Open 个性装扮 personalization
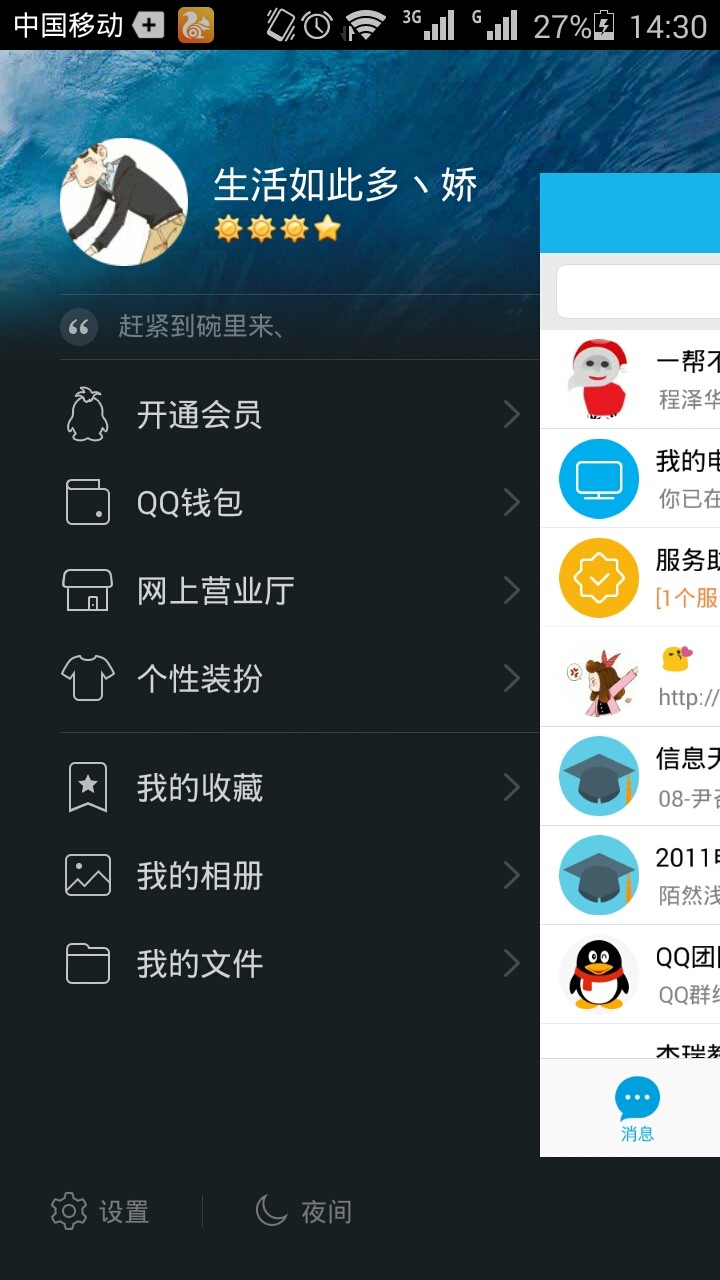This screenshot has width=720, height=1280. click(x=290, y=678)
